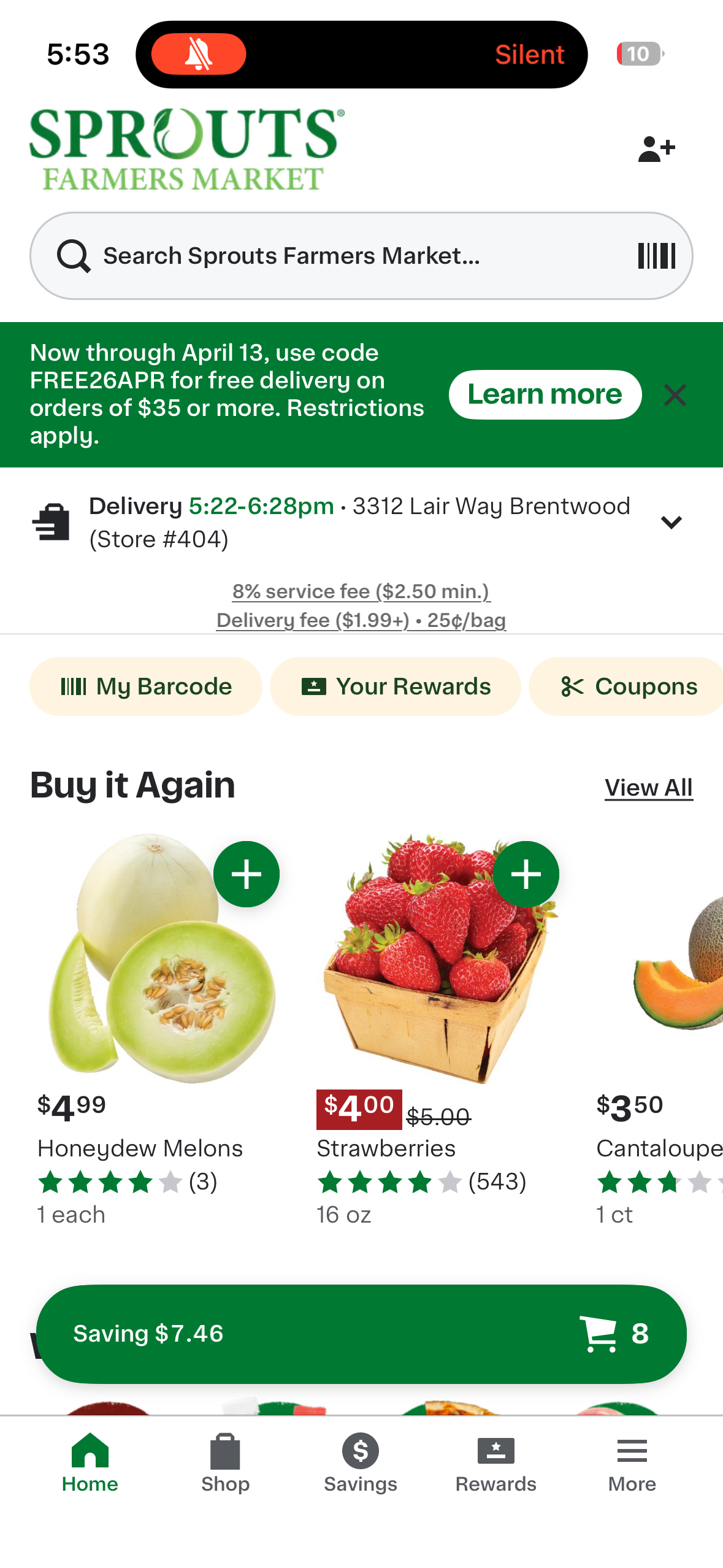Tap the Search Sprouts Farmers Market field
Image resolution: width=723 pixels, height=1568 pixels.
tap(343, 256)
